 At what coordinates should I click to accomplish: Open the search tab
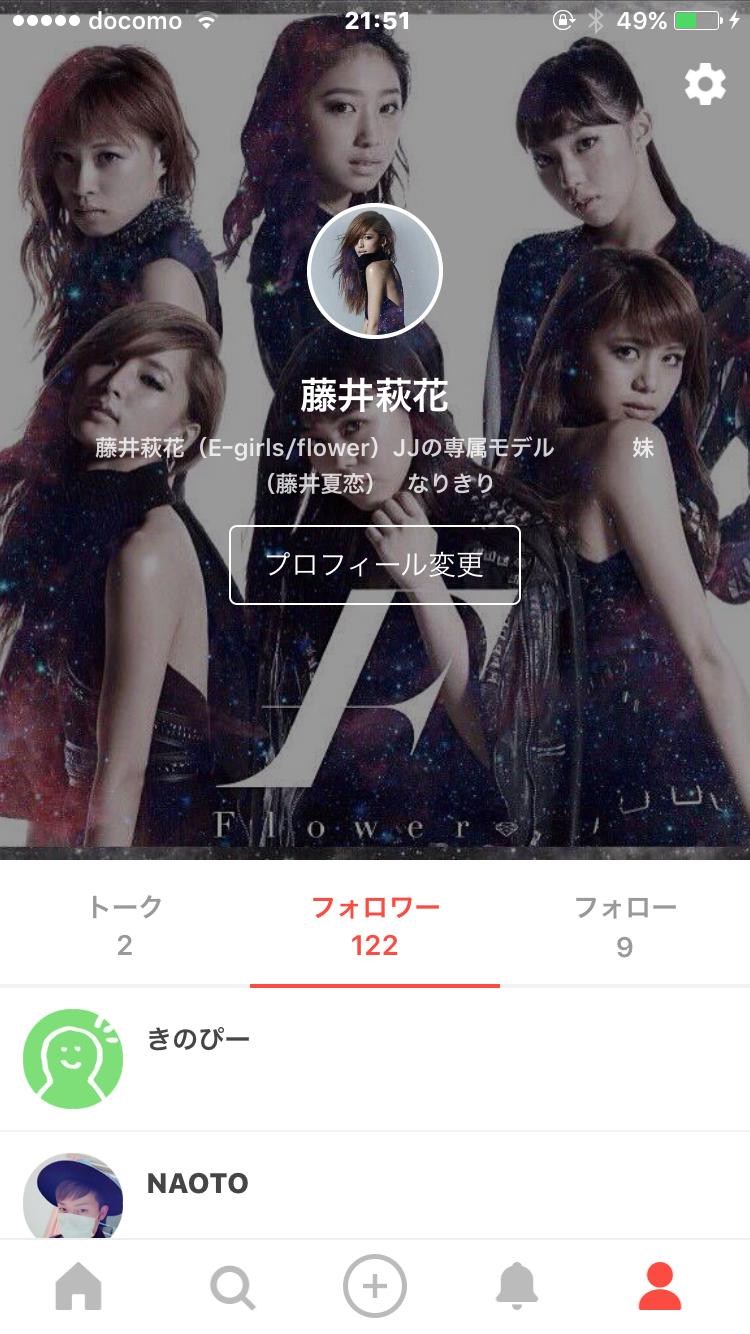[232, 1287]
